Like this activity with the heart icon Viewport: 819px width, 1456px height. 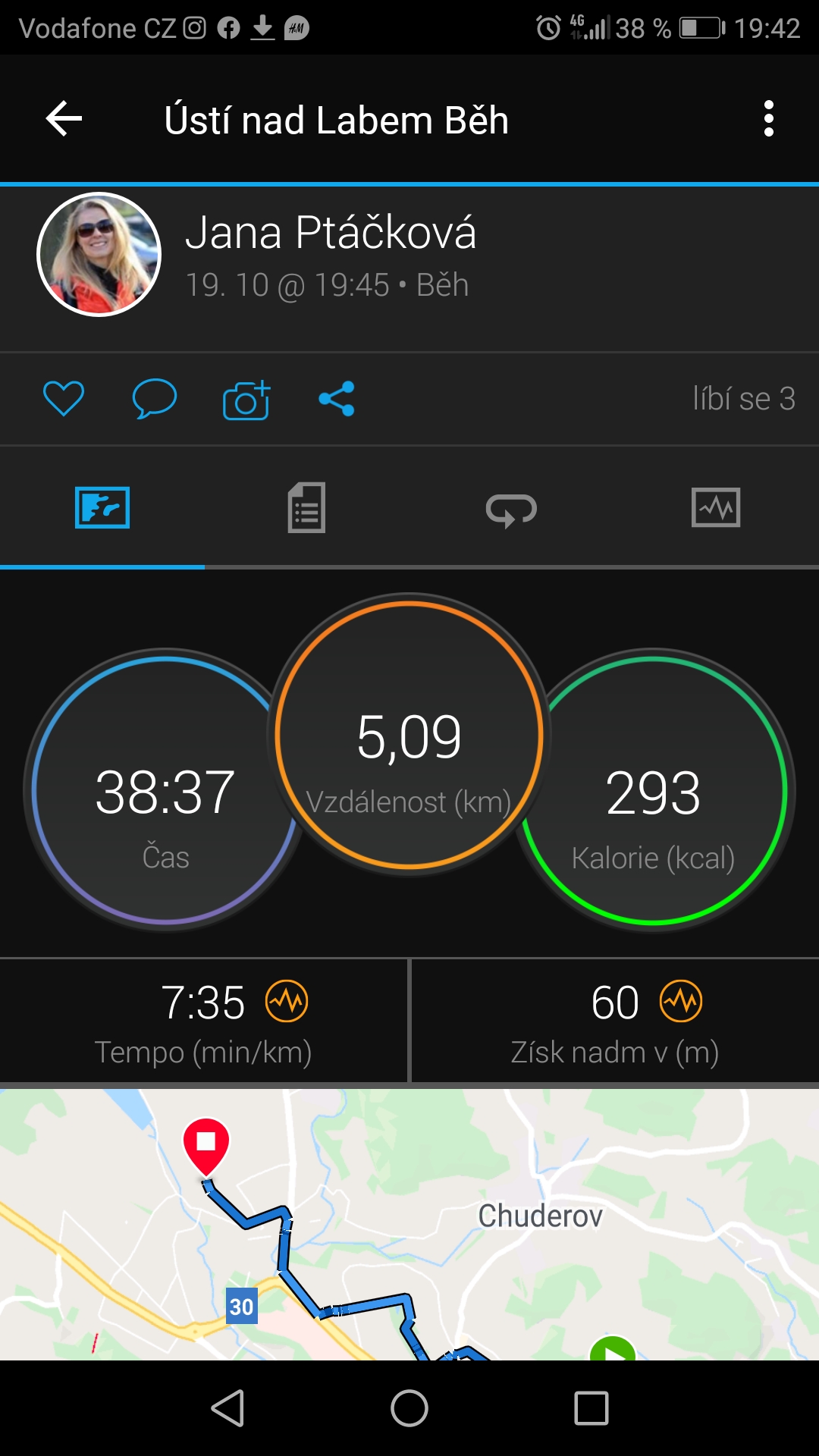(x=64, y=399)
